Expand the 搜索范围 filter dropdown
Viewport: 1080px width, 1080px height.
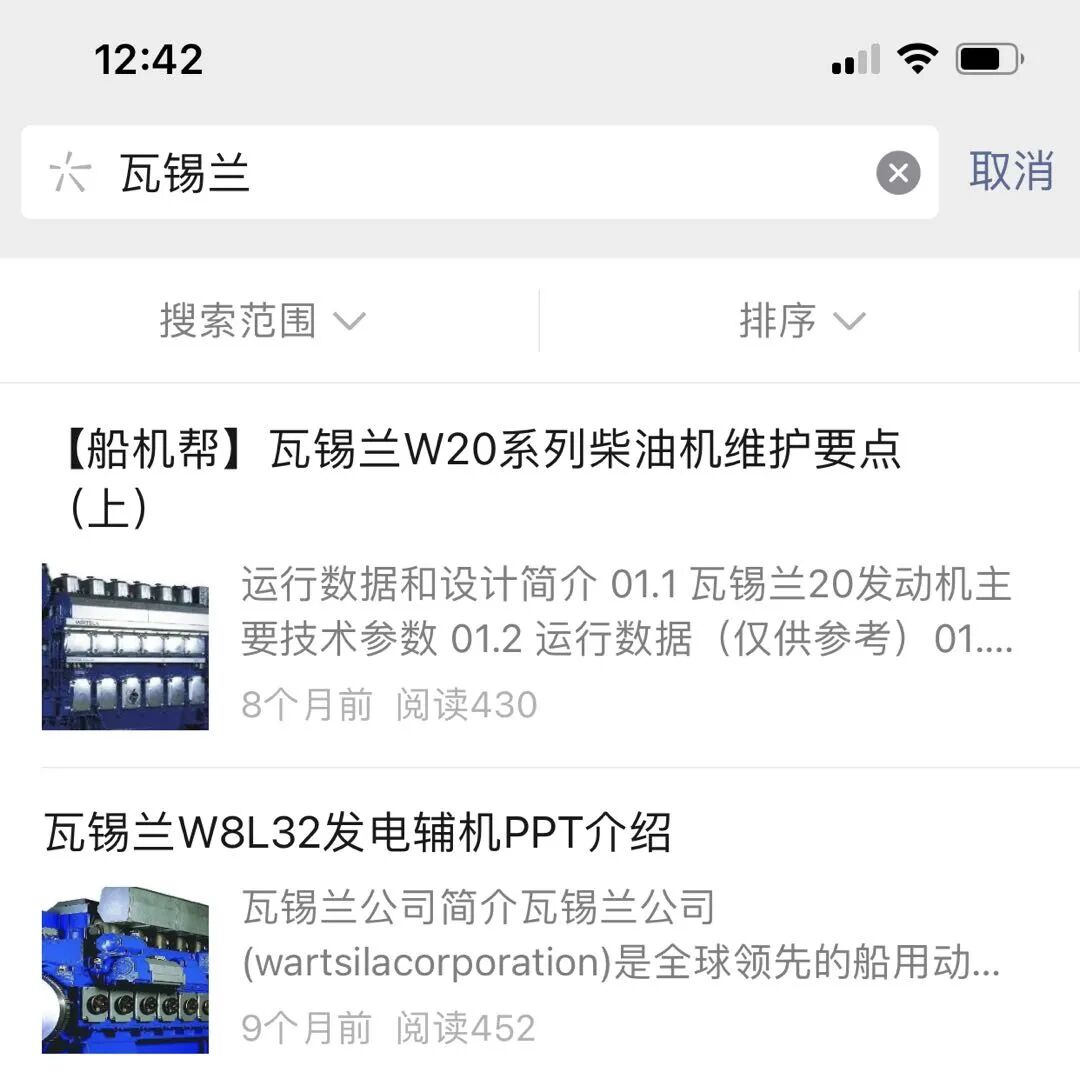click(x=263, y=321)
